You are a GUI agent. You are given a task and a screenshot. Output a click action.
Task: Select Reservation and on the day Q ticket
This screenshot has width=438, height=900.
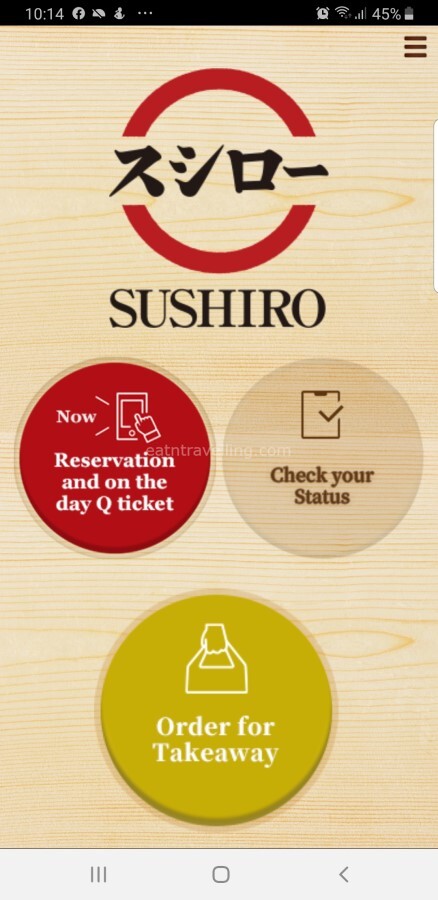[x=115, y=457]
